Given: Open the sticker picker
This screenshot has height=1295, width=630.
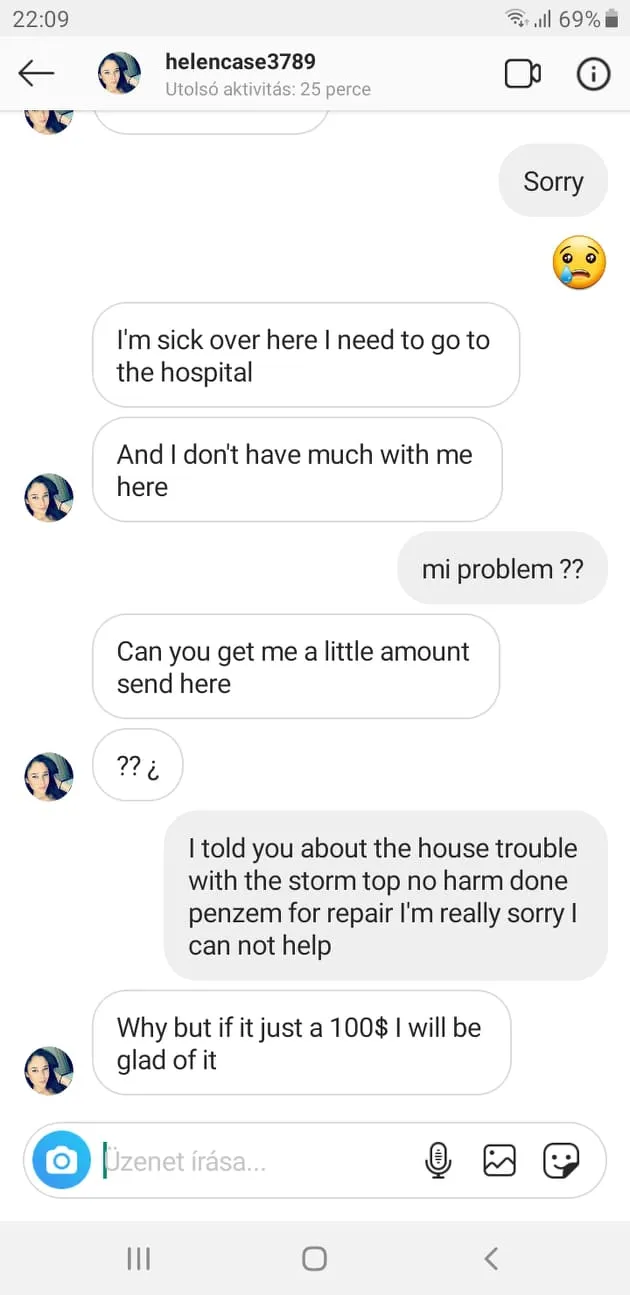Looking at the screenshot, I should (561, 1160).
